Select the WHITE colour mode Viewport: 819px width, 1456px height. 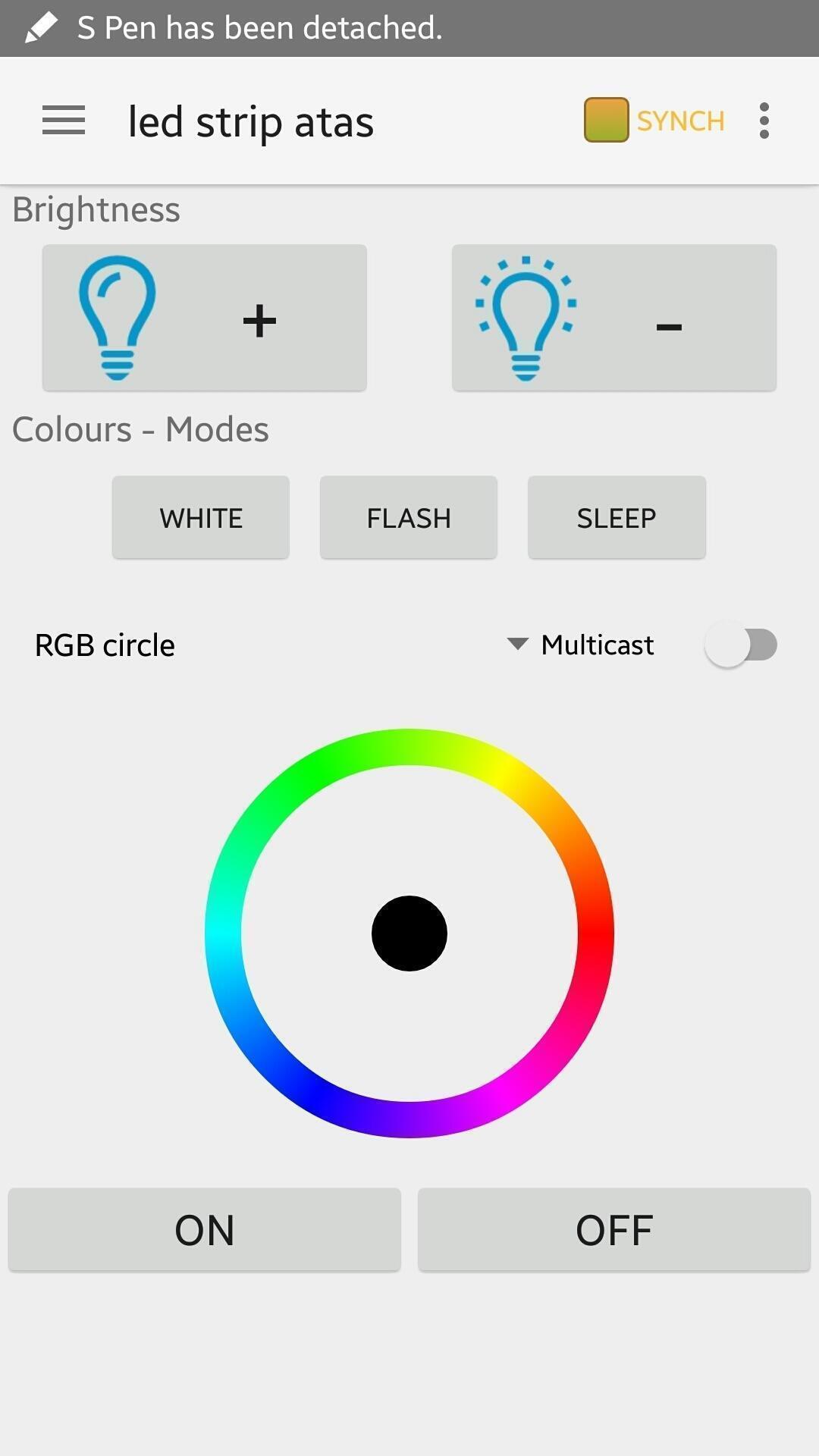[x=201, y=518]
